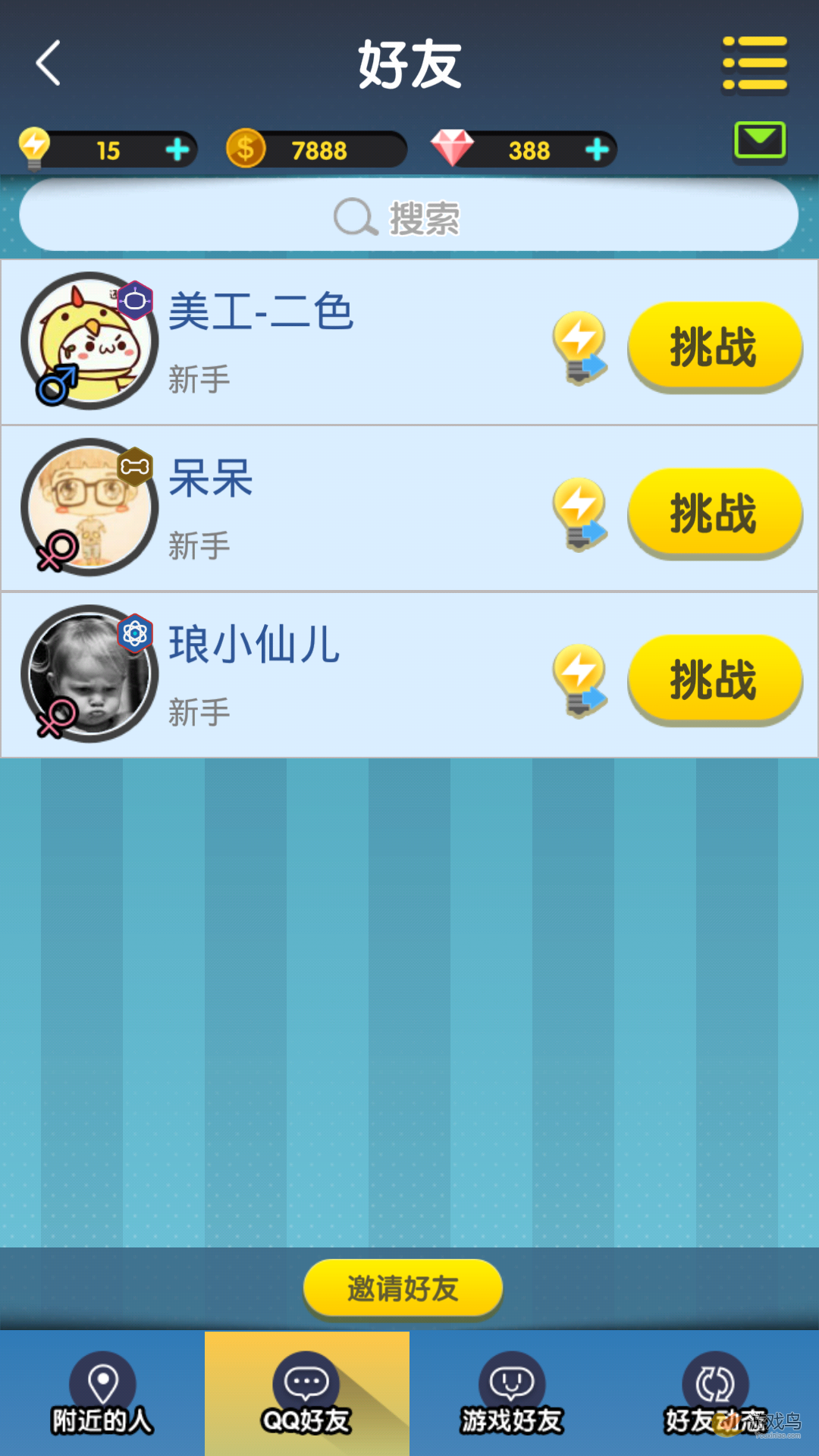The height and width of the screenshot is (1456, 819).
Task: Tap the 邀请好友 invite friends button
Action: point(403,1288)
